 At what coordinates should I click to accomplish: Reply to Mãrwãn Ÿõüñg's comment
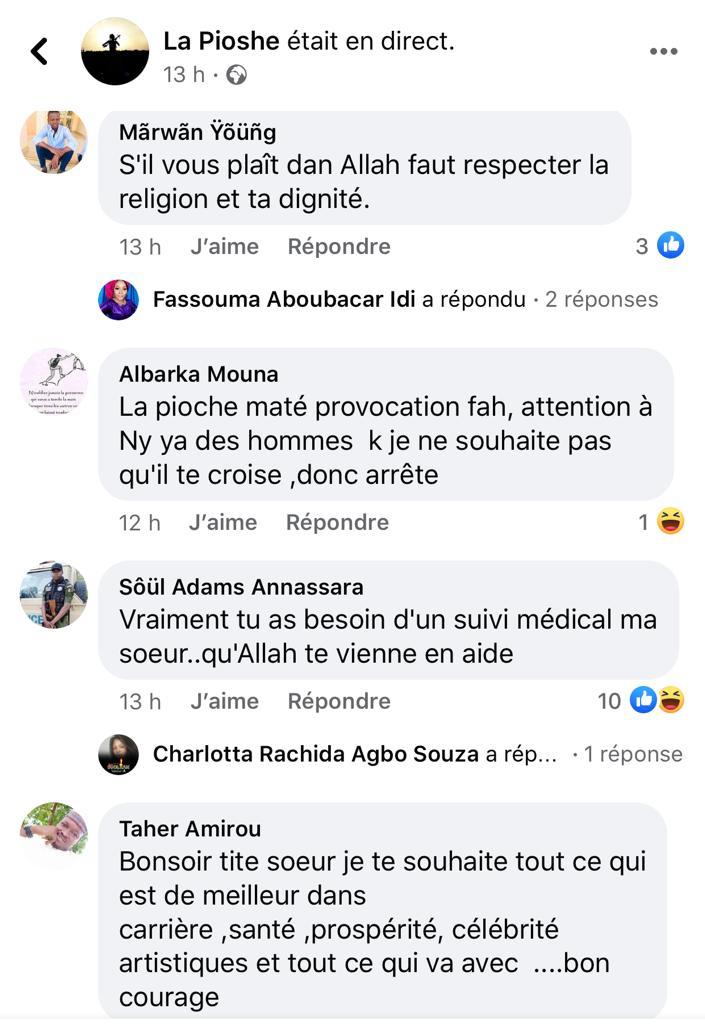pyautogui.click(x=339, y=246)
